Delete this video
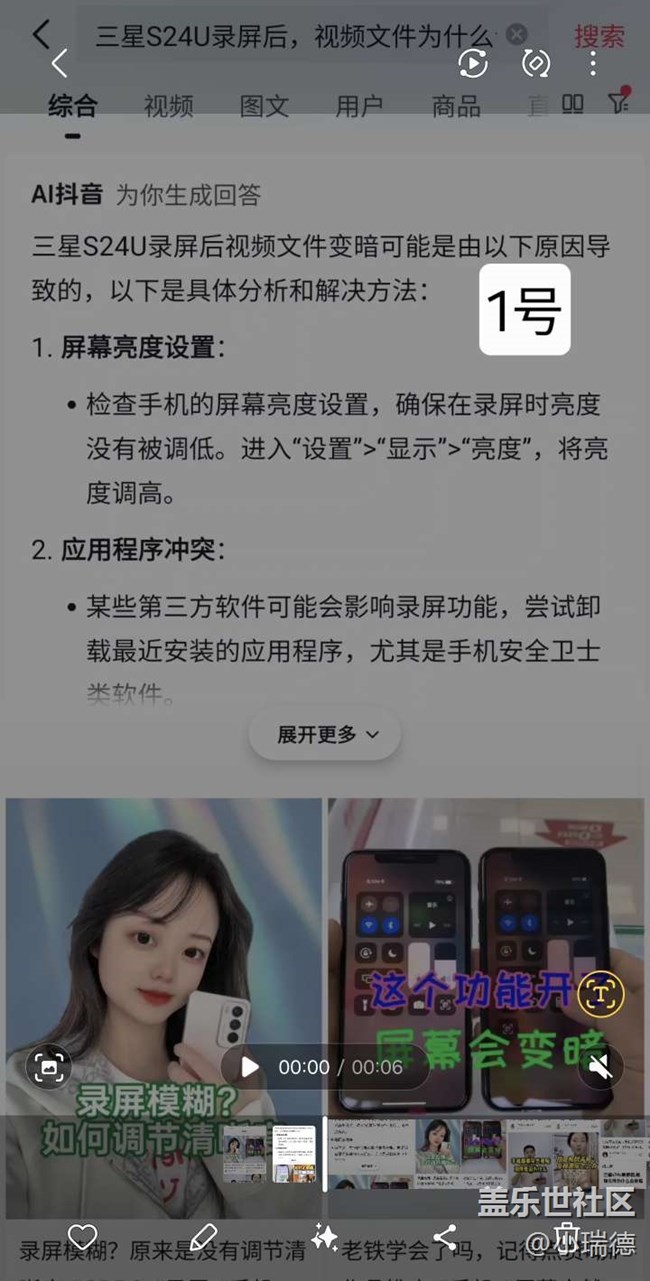This screenshot has height=1281, width=650. coord(567,1237)
